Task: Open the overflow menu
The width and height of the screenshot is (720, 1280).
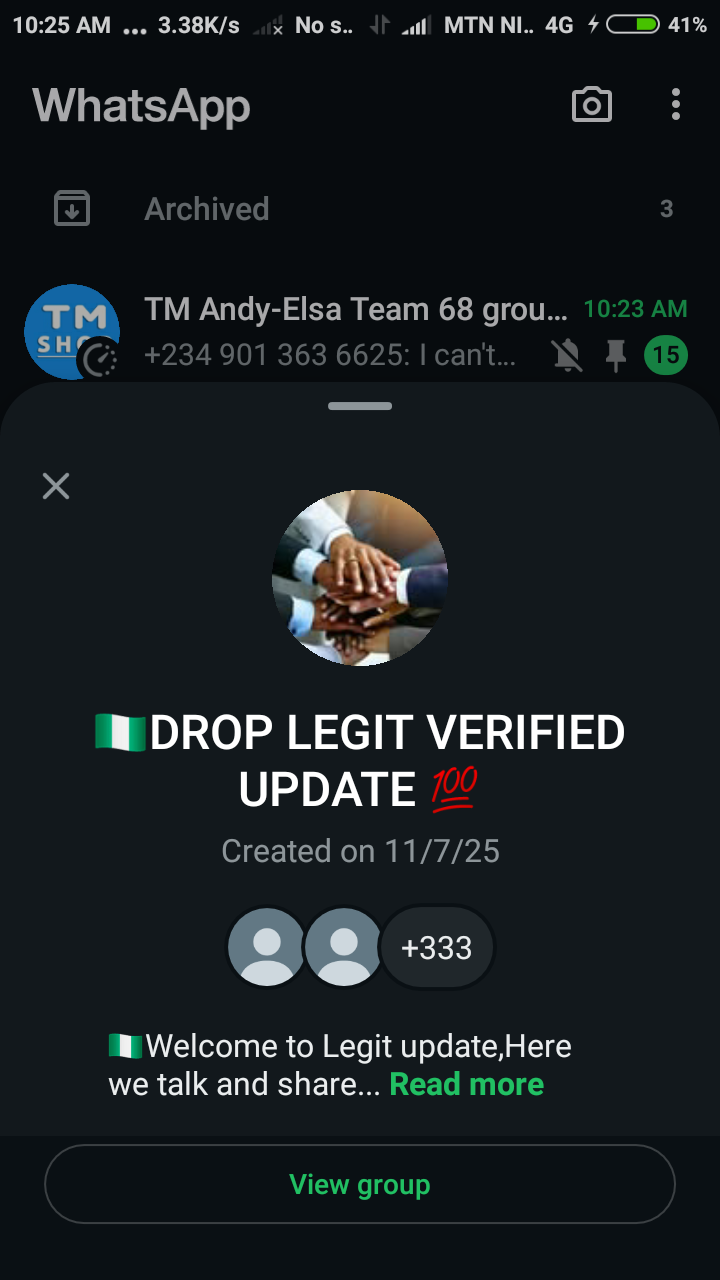Action: click(x=676, y=105)
